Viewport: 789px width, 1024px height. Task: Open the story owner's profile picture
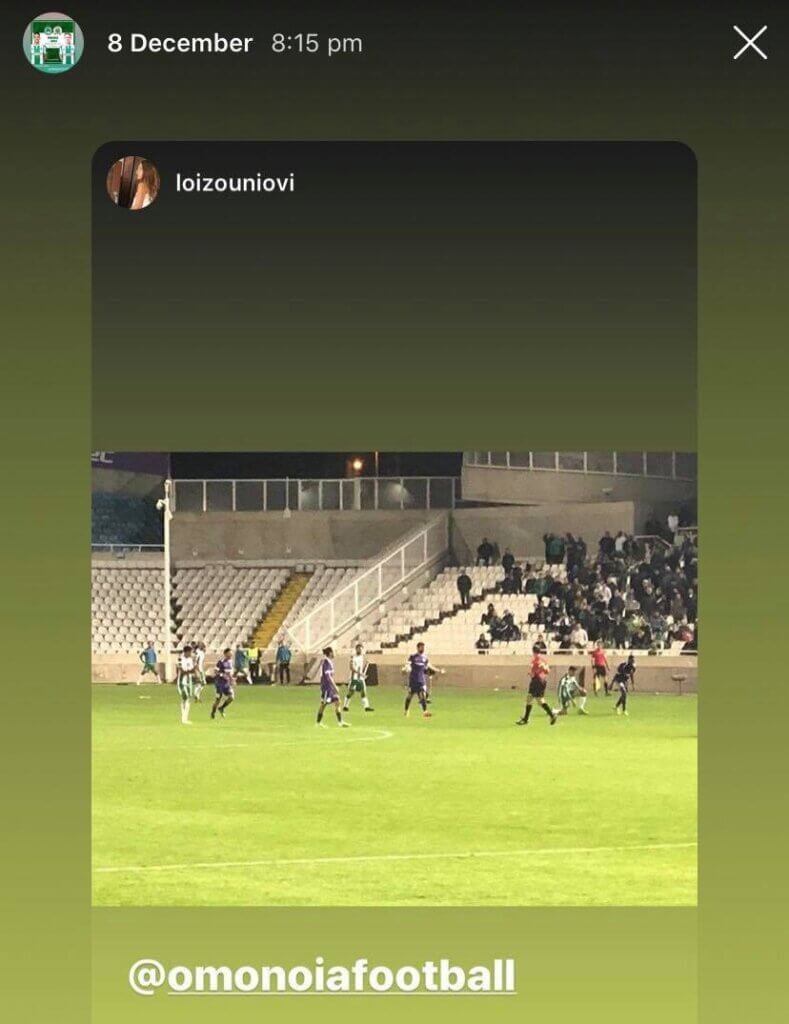coord(53,43)
